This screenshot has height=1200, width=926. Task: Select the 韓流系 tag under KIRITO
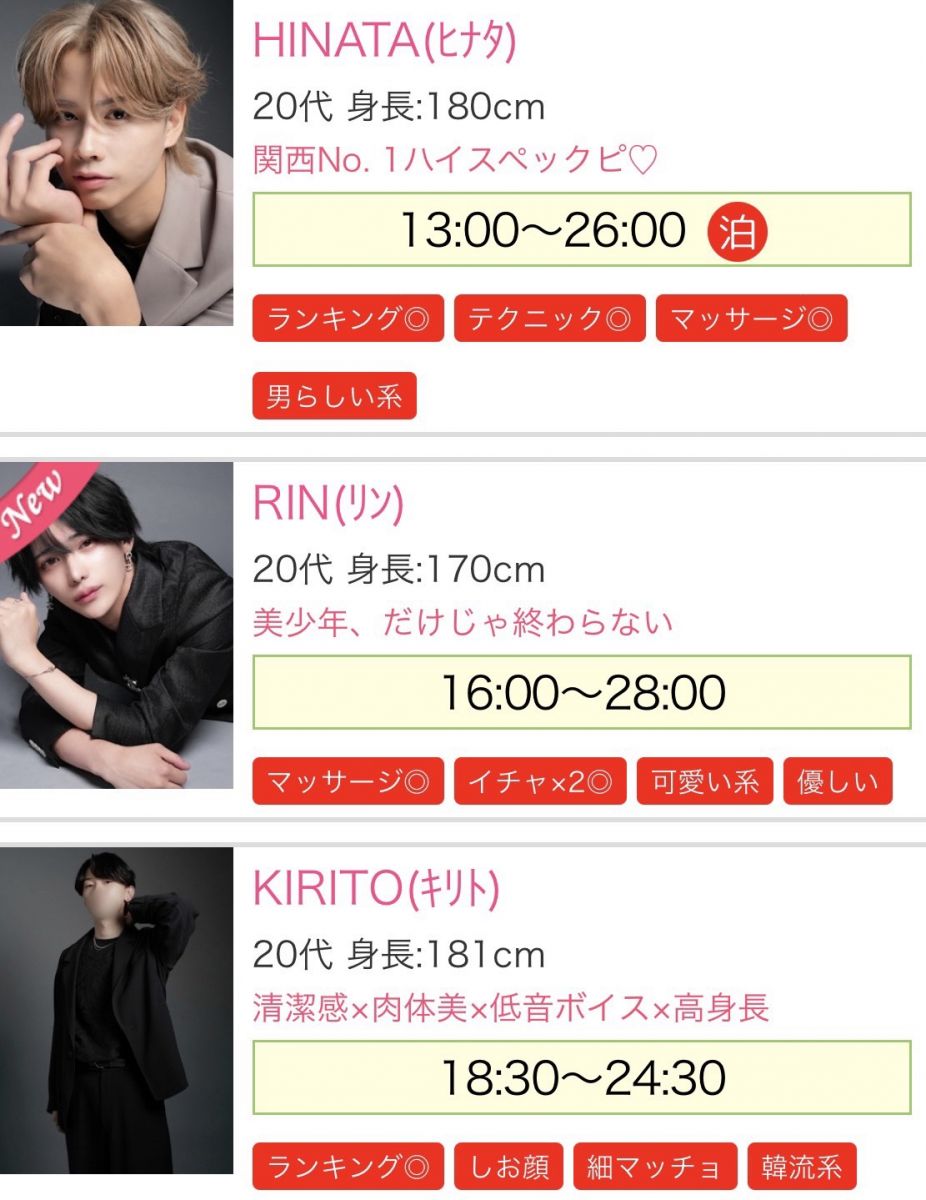(x=802, y=1166)
